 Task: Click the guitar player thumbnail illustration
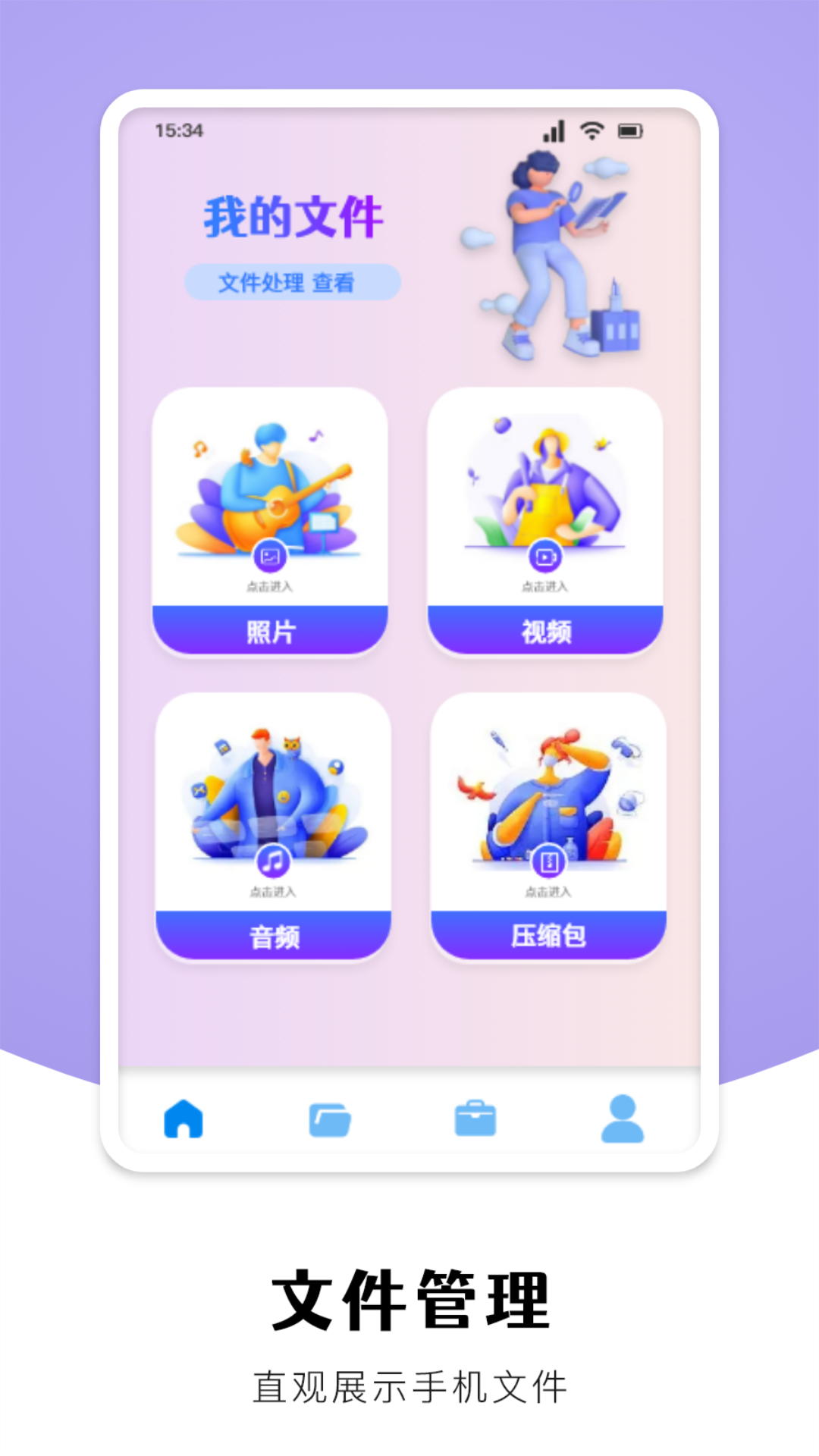click(x=271, y=485)
